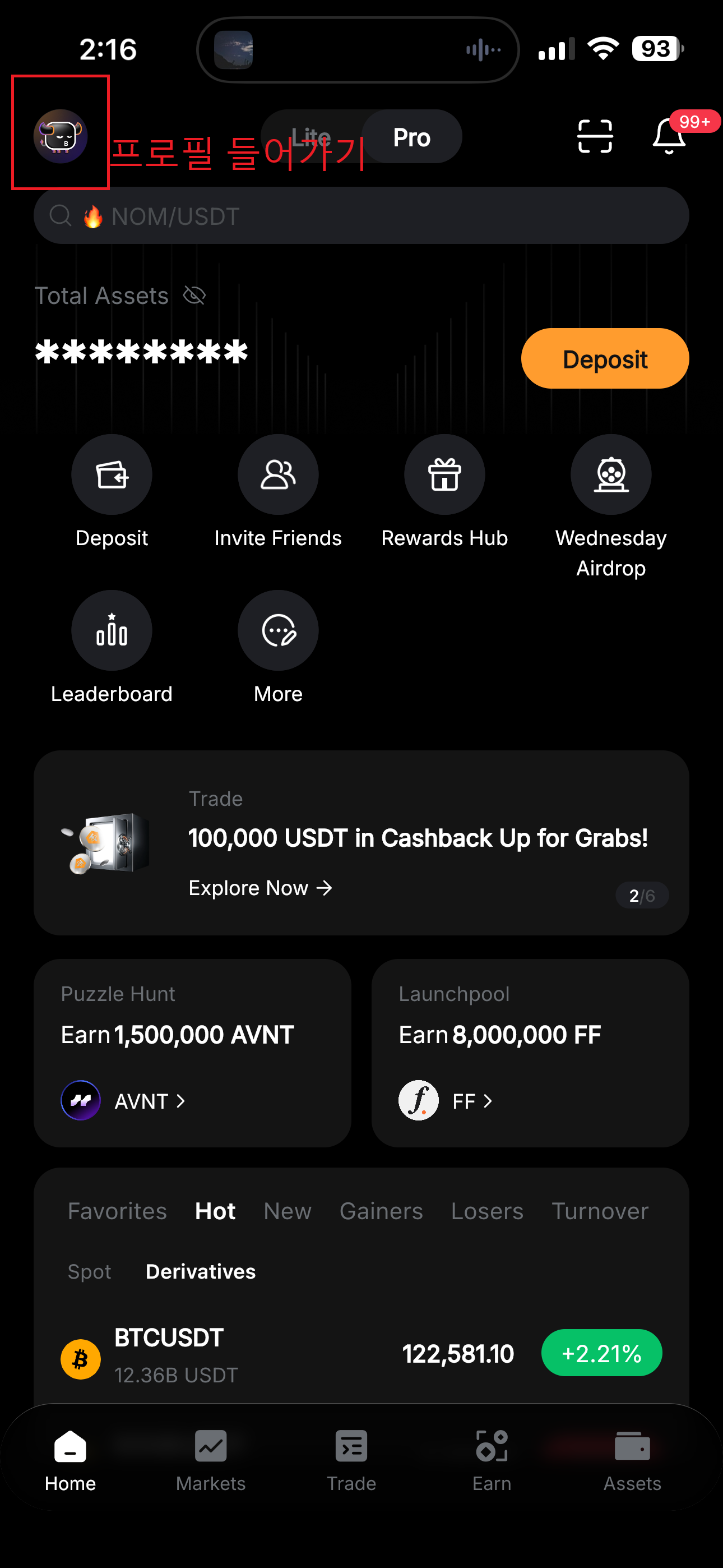The image size is (723, 1568).
Task: Open Puzzle Hunt AVNT card
Action: pos(192,1053)
